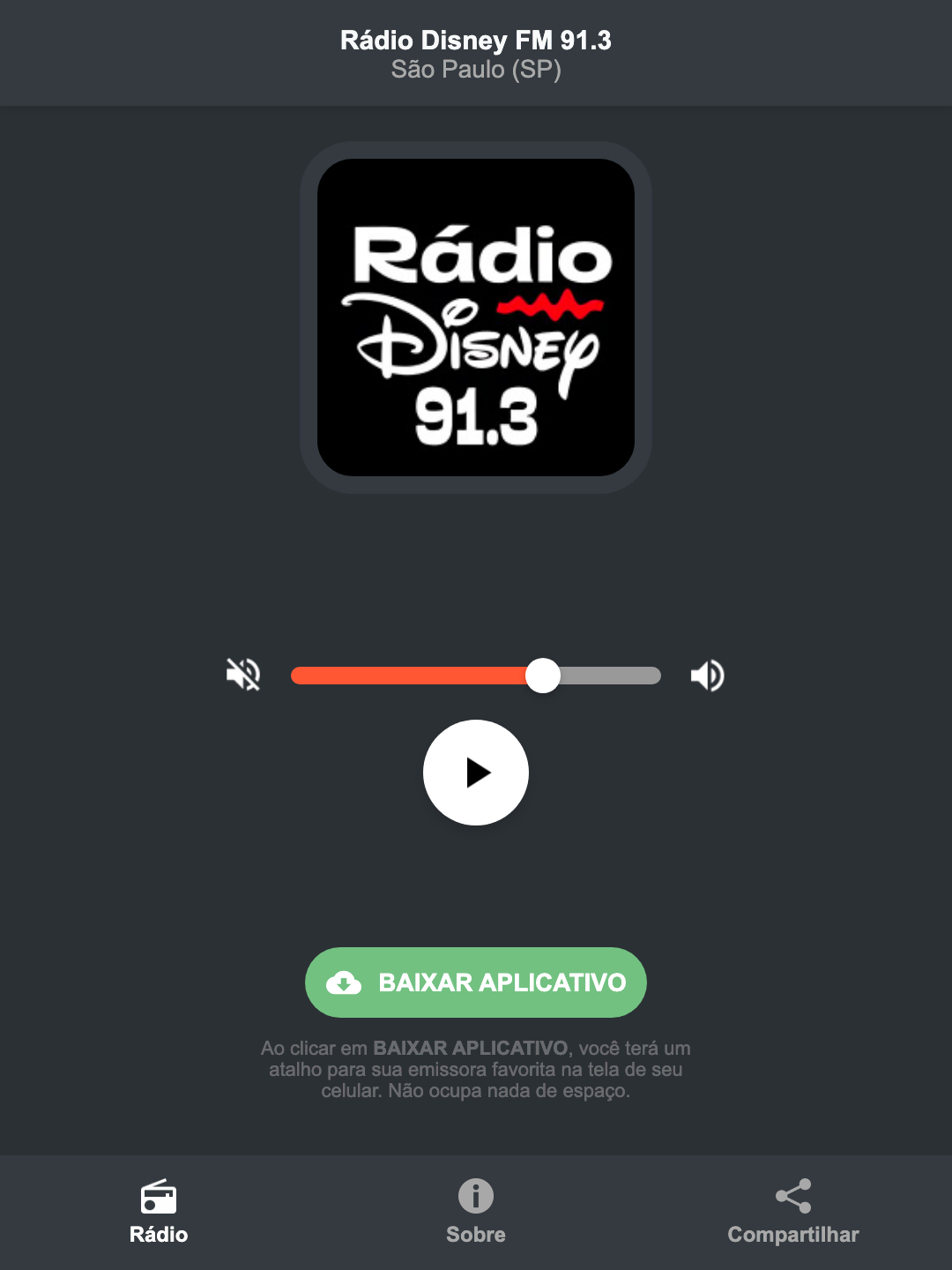This screenshot has width=952, height=1270.
Task: Click the red filled part of the volume bar
Action: click(x=405, y=675)
